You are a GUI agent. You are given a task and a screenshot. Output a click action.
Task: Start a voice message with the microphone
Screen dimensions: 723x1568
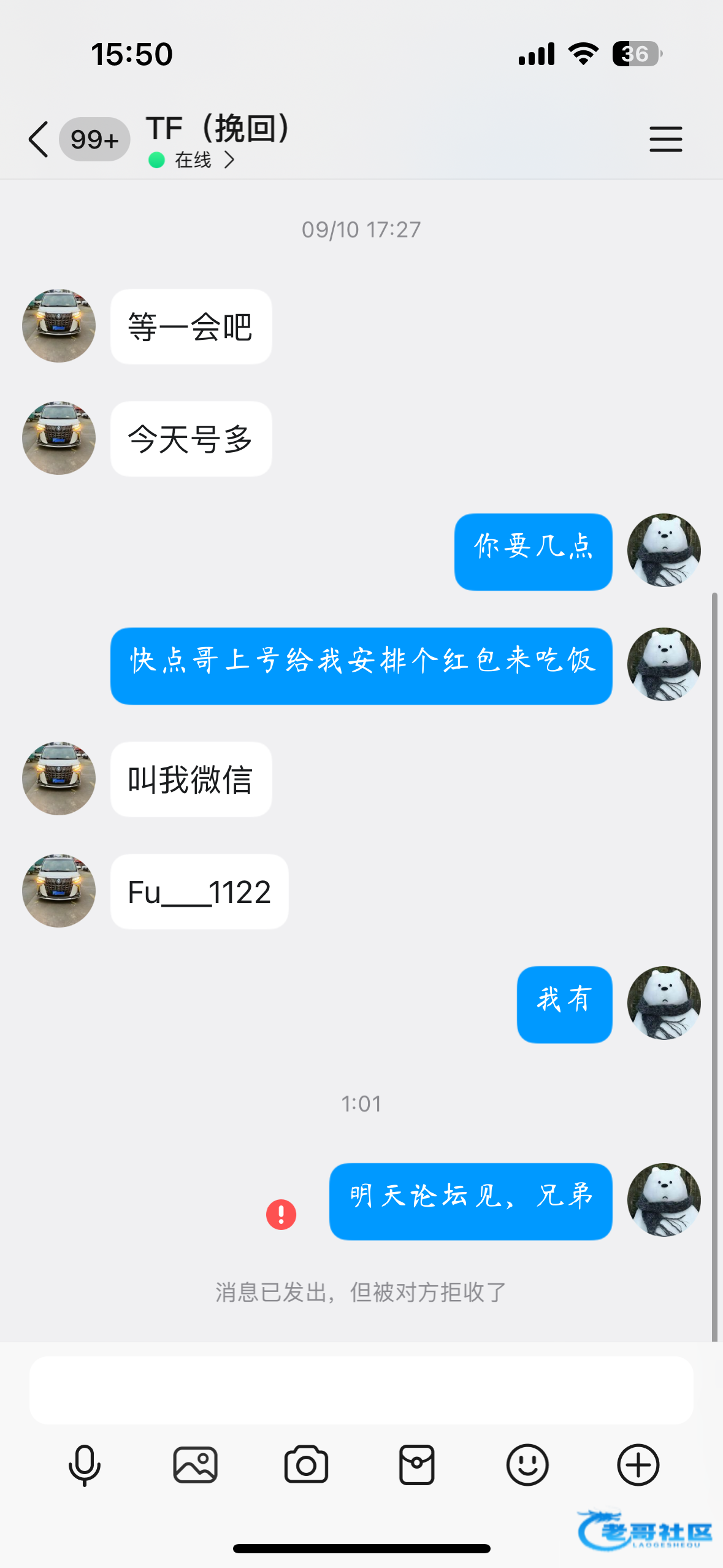pos(84,1465)
